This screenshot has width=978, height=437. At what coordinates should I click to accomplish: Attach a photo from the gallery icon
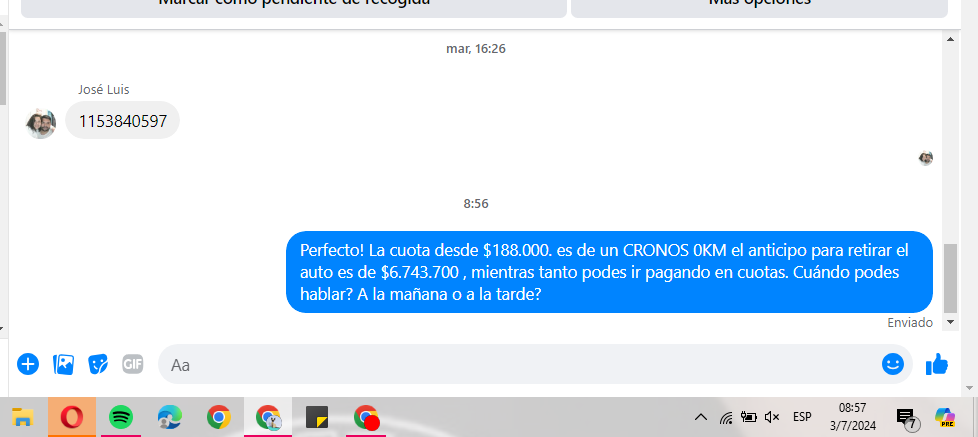tap(63, 364)
